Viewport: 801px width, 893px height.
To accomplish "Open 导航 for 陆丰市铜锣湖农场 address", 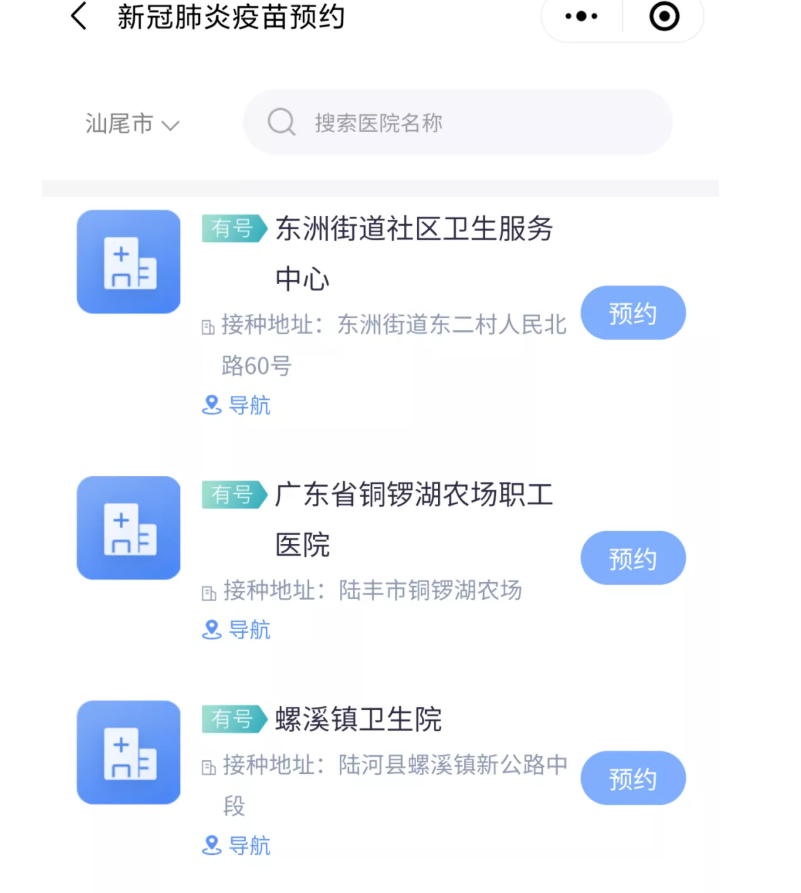I will (251, 630).
